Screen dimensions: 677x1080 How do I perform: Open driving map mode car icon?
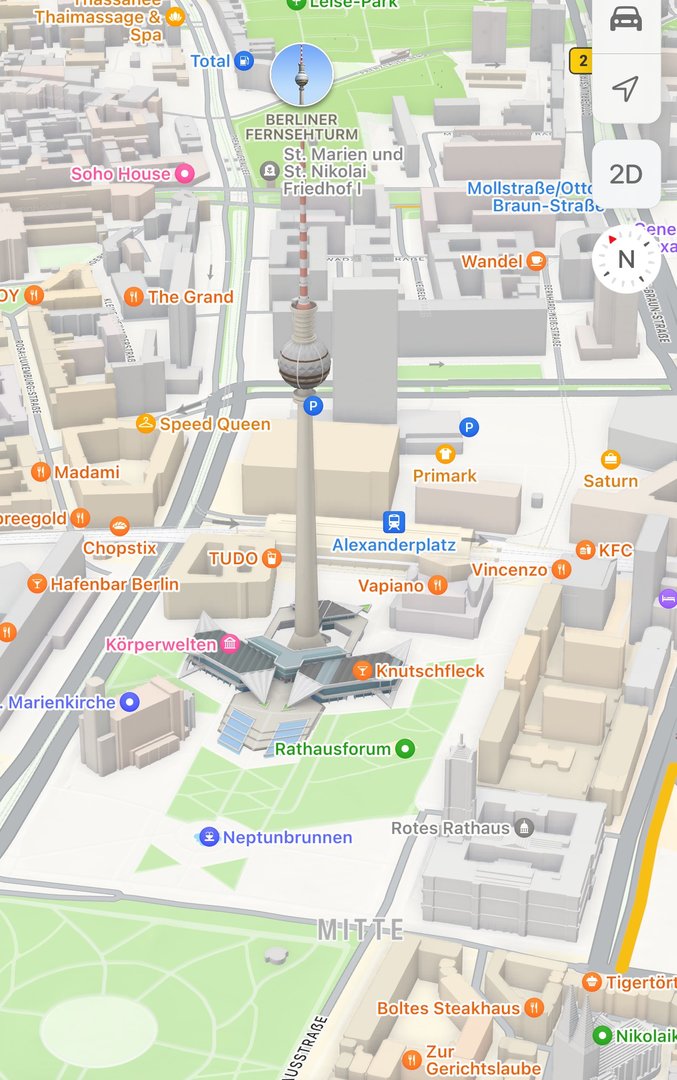tap(625, 18)
